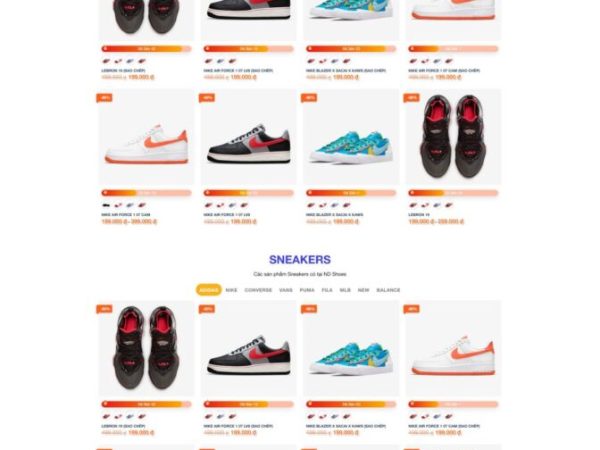
Task: Switch to the Converse tab
Action: pos(258,290)
